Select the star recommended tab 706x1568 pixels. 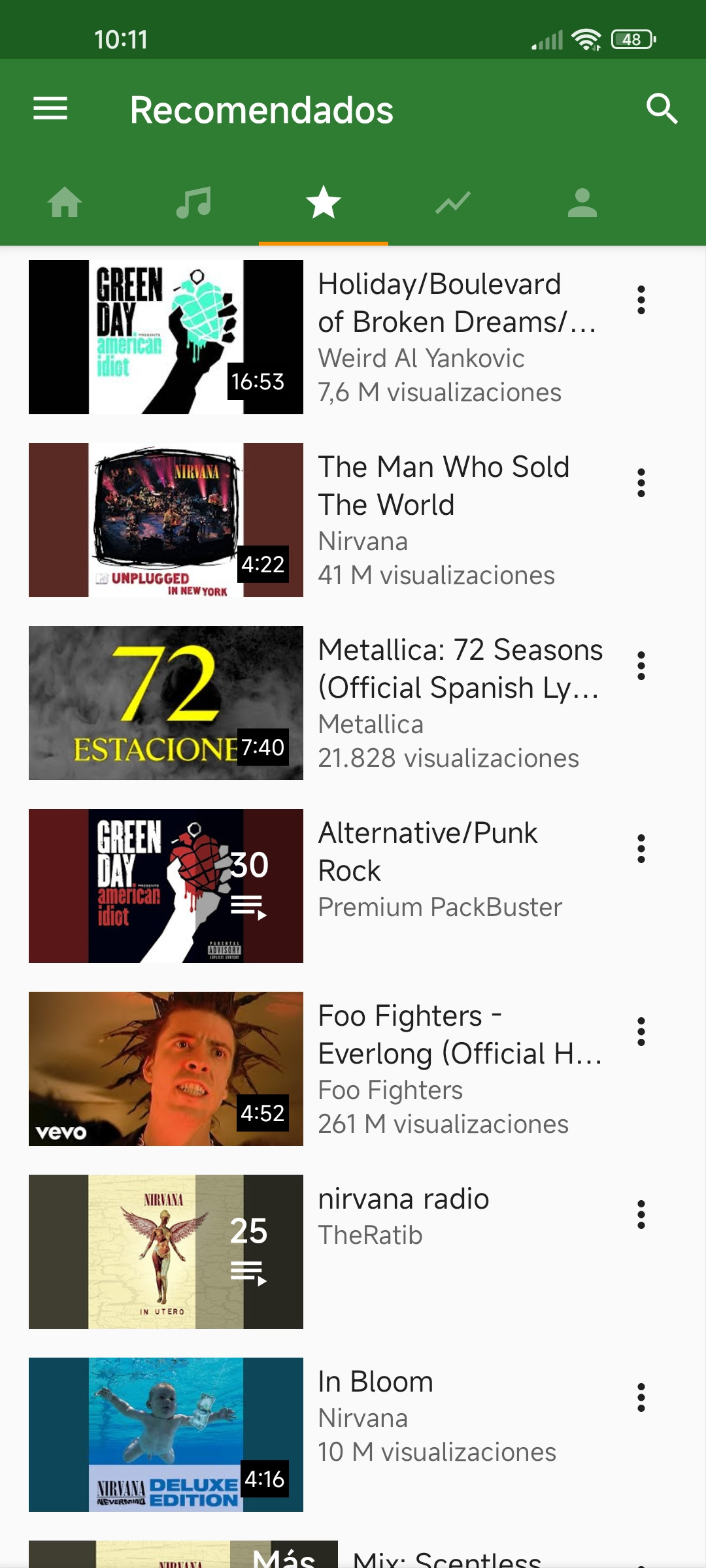point(324,203)
